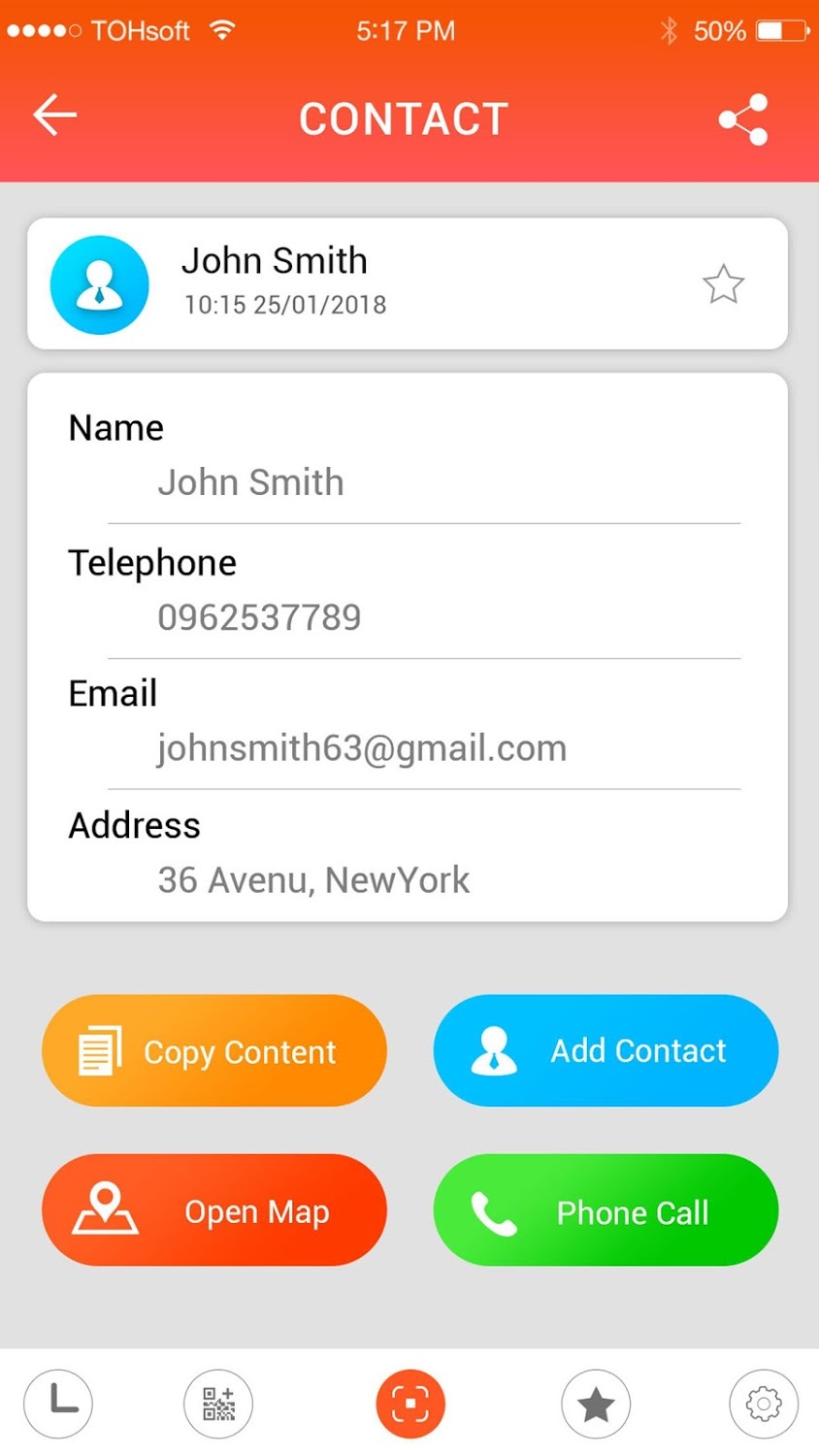Open the history tab
This screenshot has width=819, height=1456.
pos(58,1404)
